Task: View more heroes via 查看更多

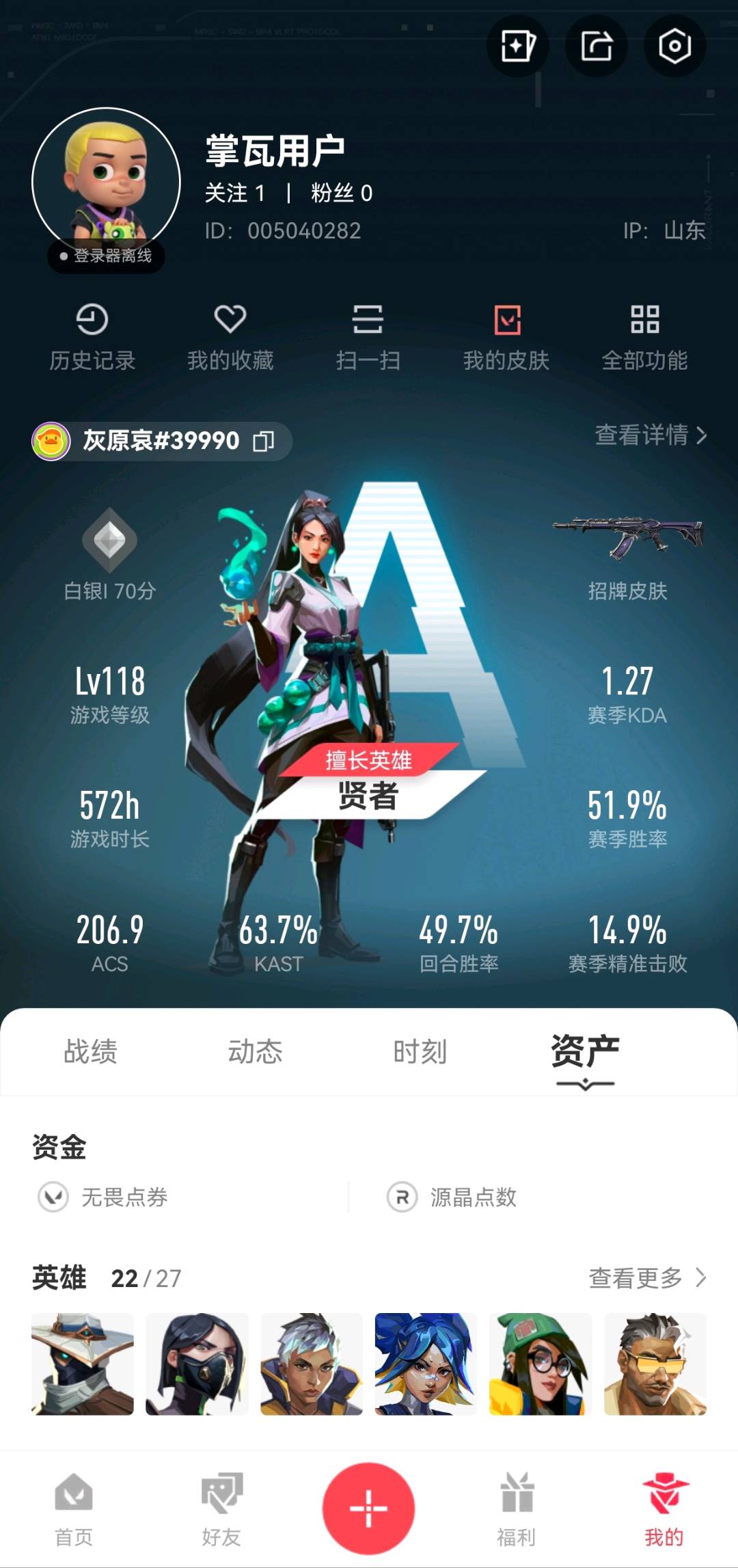Action: (646, 1278)
